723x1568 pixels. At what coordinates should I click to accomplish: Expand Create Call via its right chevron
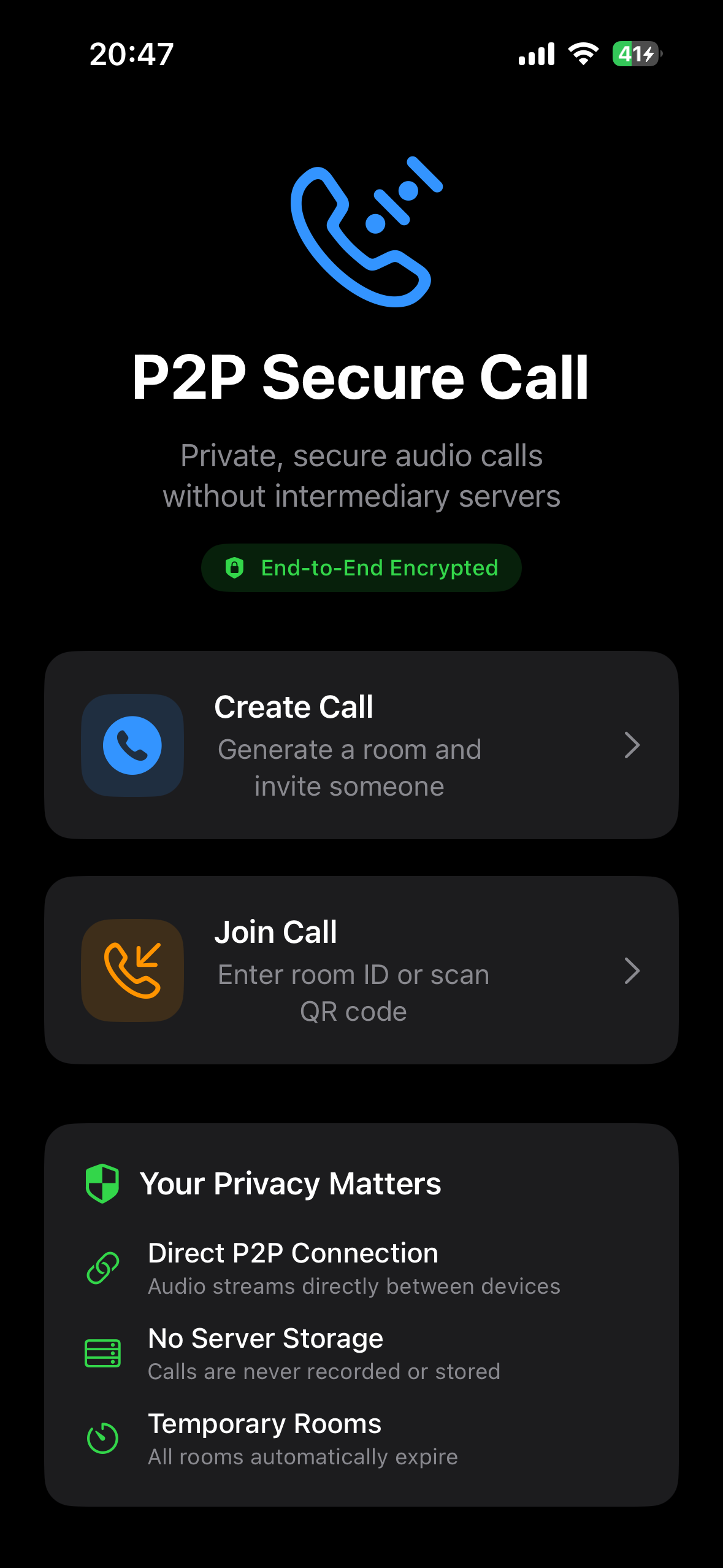(x=632, y=745)
